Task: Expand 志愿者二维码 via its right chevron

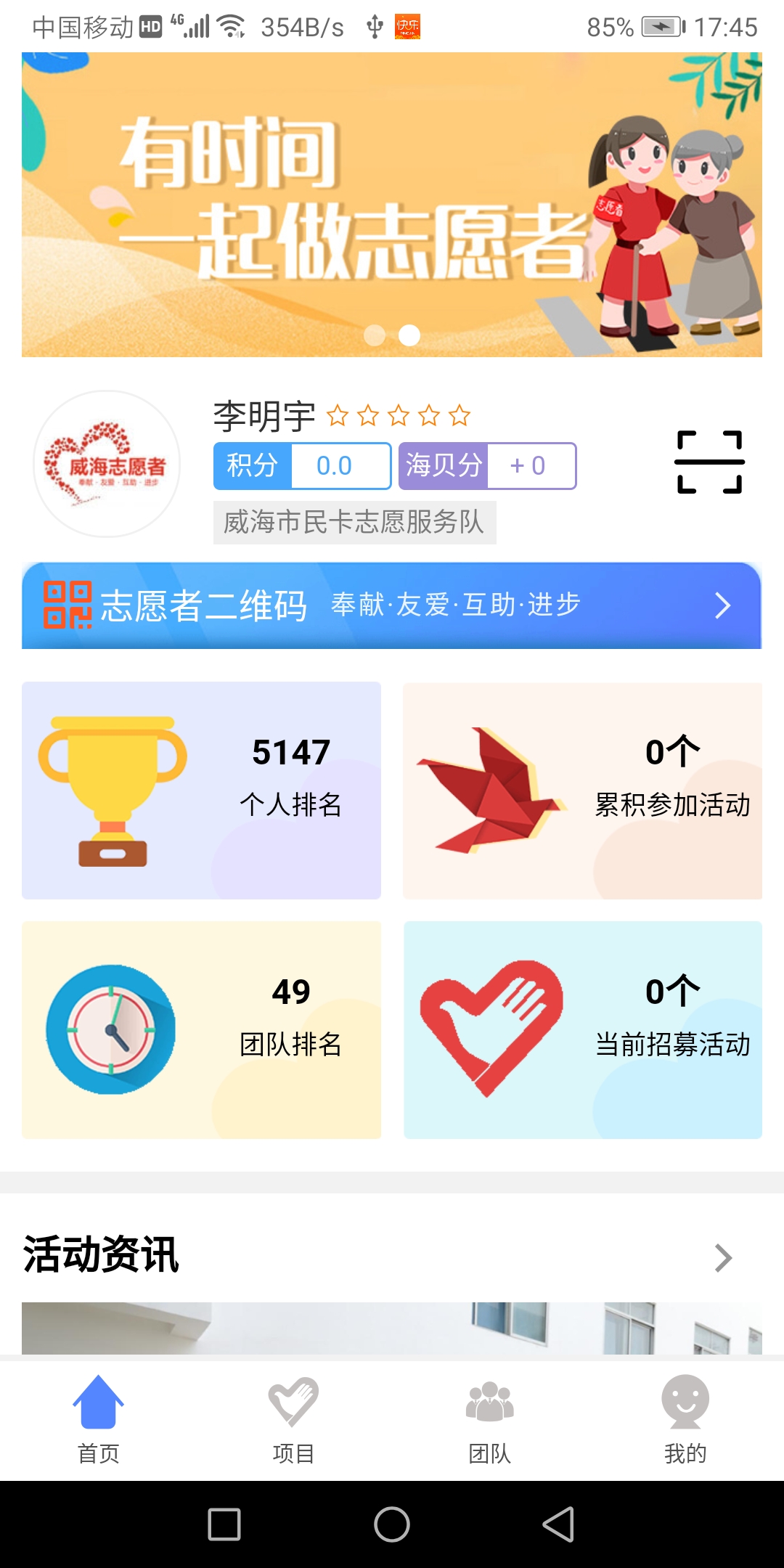Action: [721, 605]
